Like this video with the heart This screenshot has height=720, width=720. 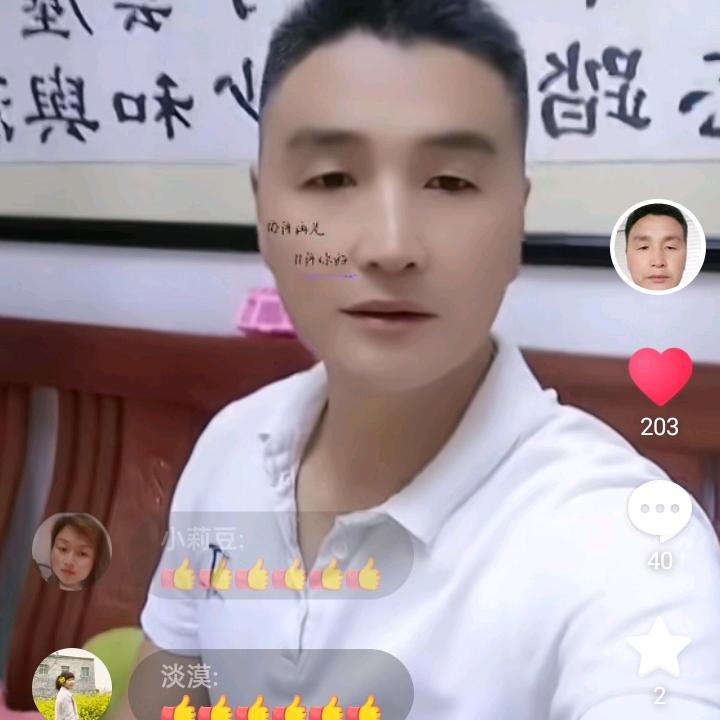[x=660, y=376]
